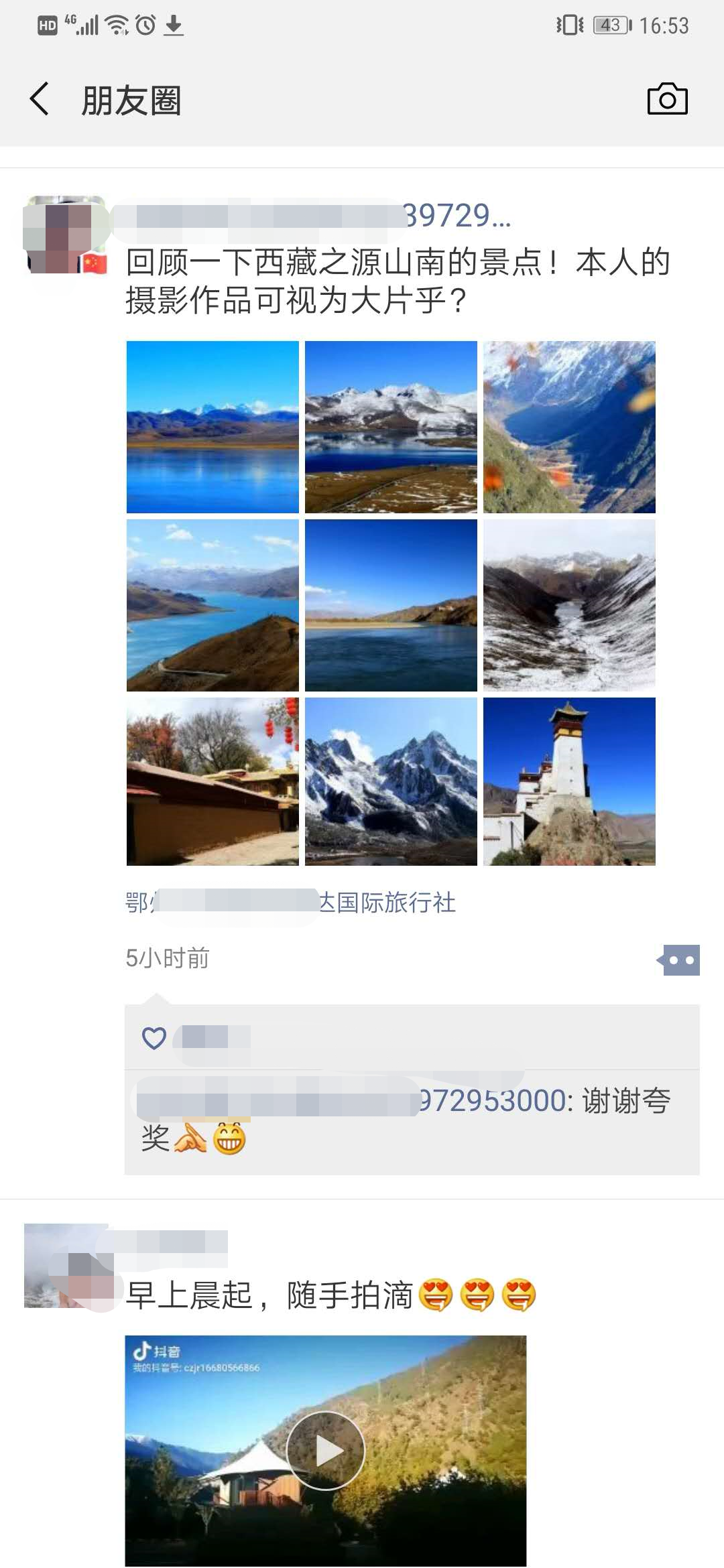Screen dimensions: 724x1568
Task: Open the dark blue sky and river photo
Action: click(x=391, y=605)
